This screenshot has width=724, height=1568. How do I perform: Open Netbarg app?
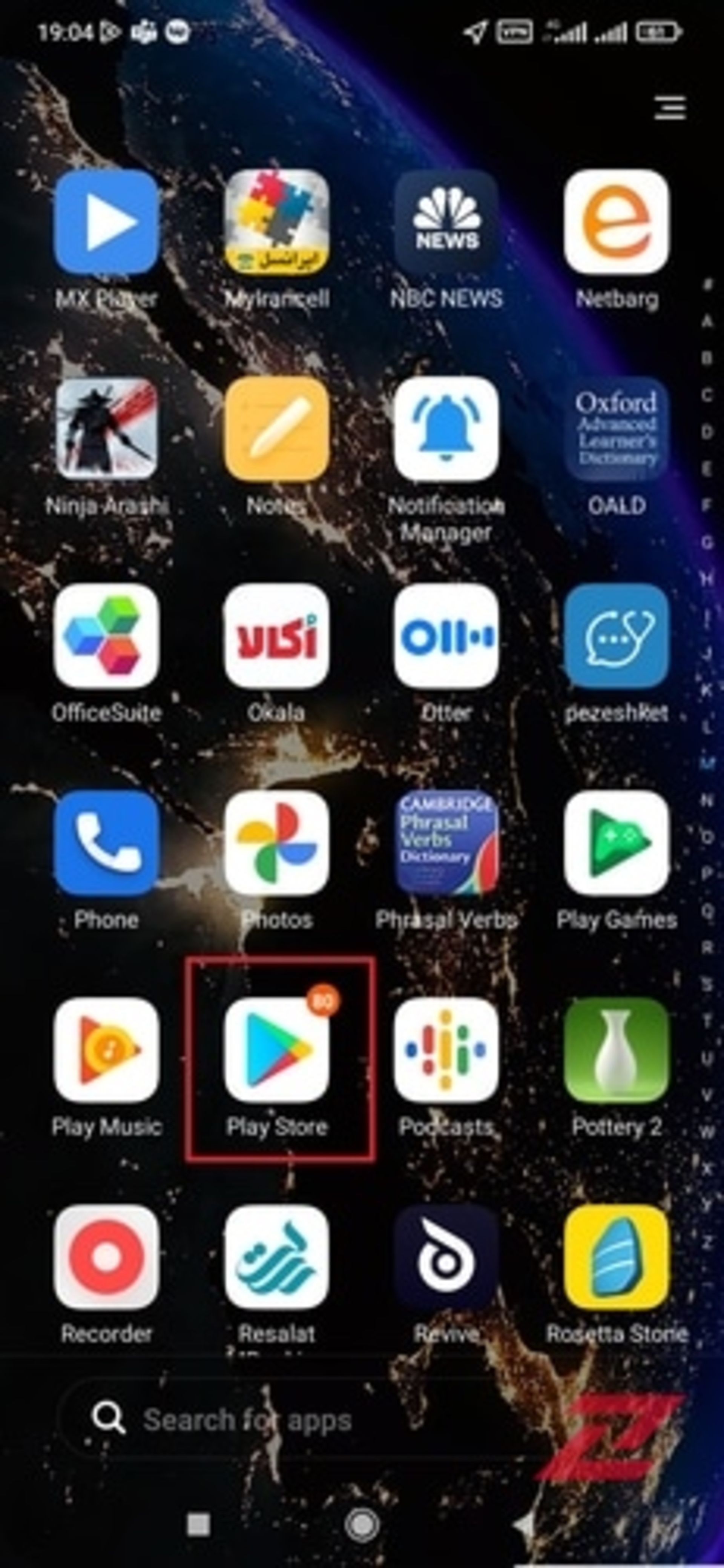pyautogui.click(x=616, y=222)
